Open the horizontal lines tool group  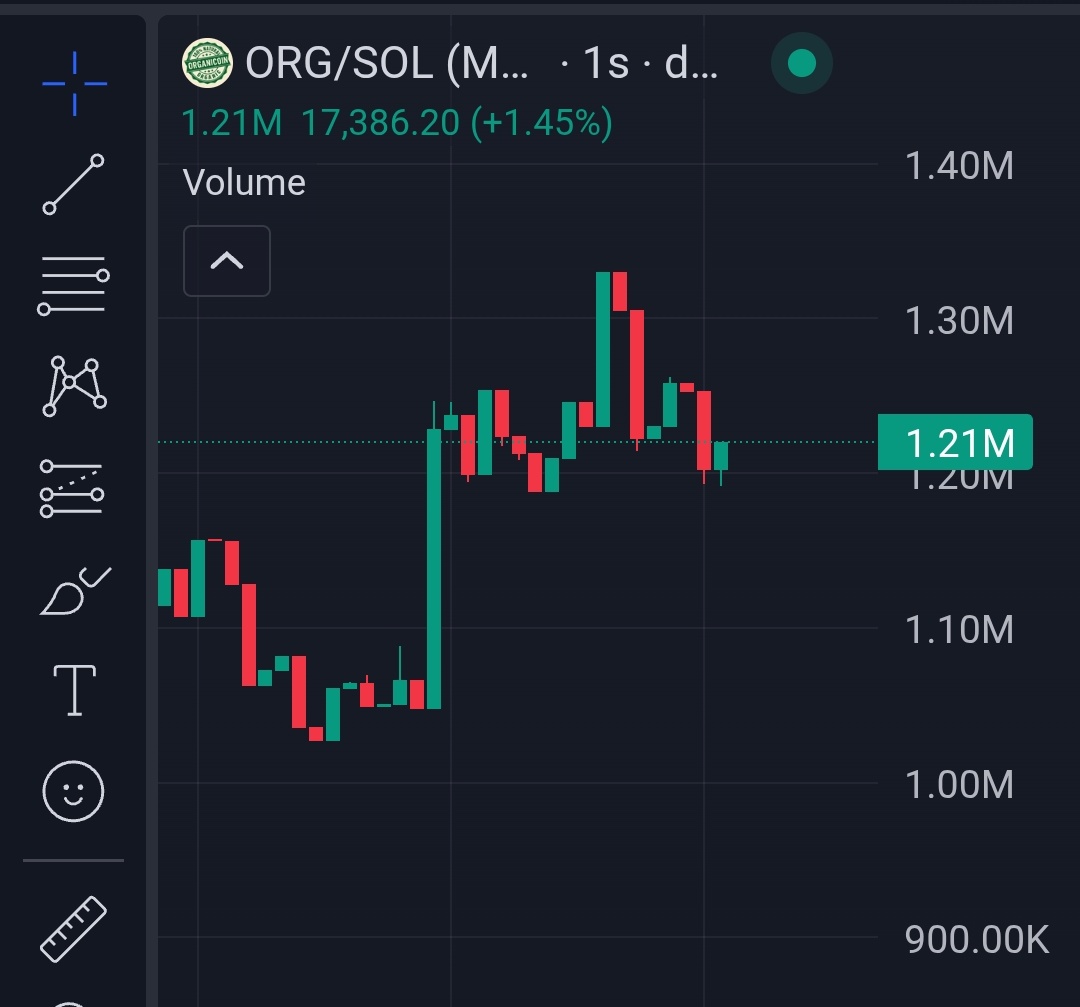point(74,285)
